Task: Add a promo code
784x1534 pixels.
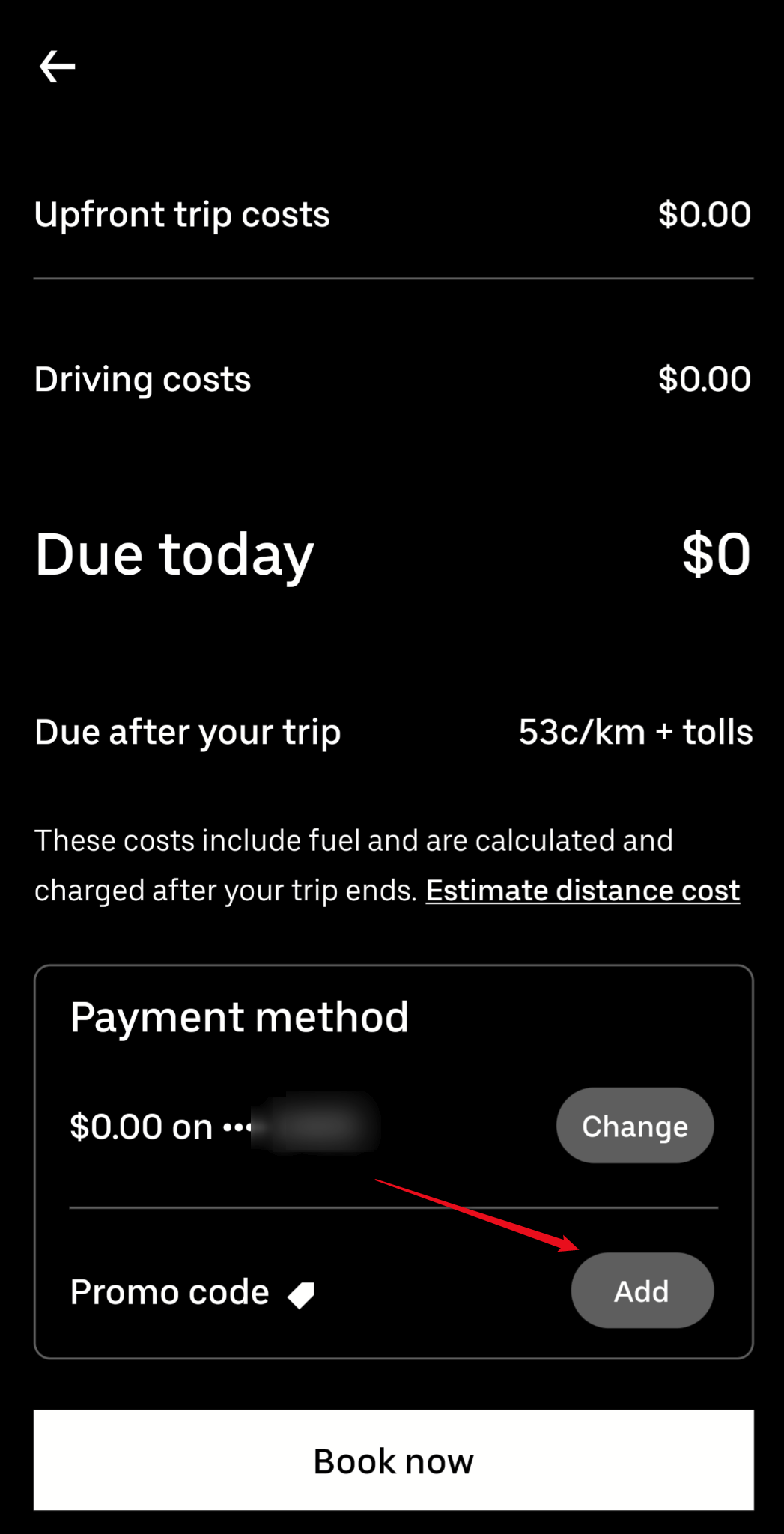Action: (642, 1291)
